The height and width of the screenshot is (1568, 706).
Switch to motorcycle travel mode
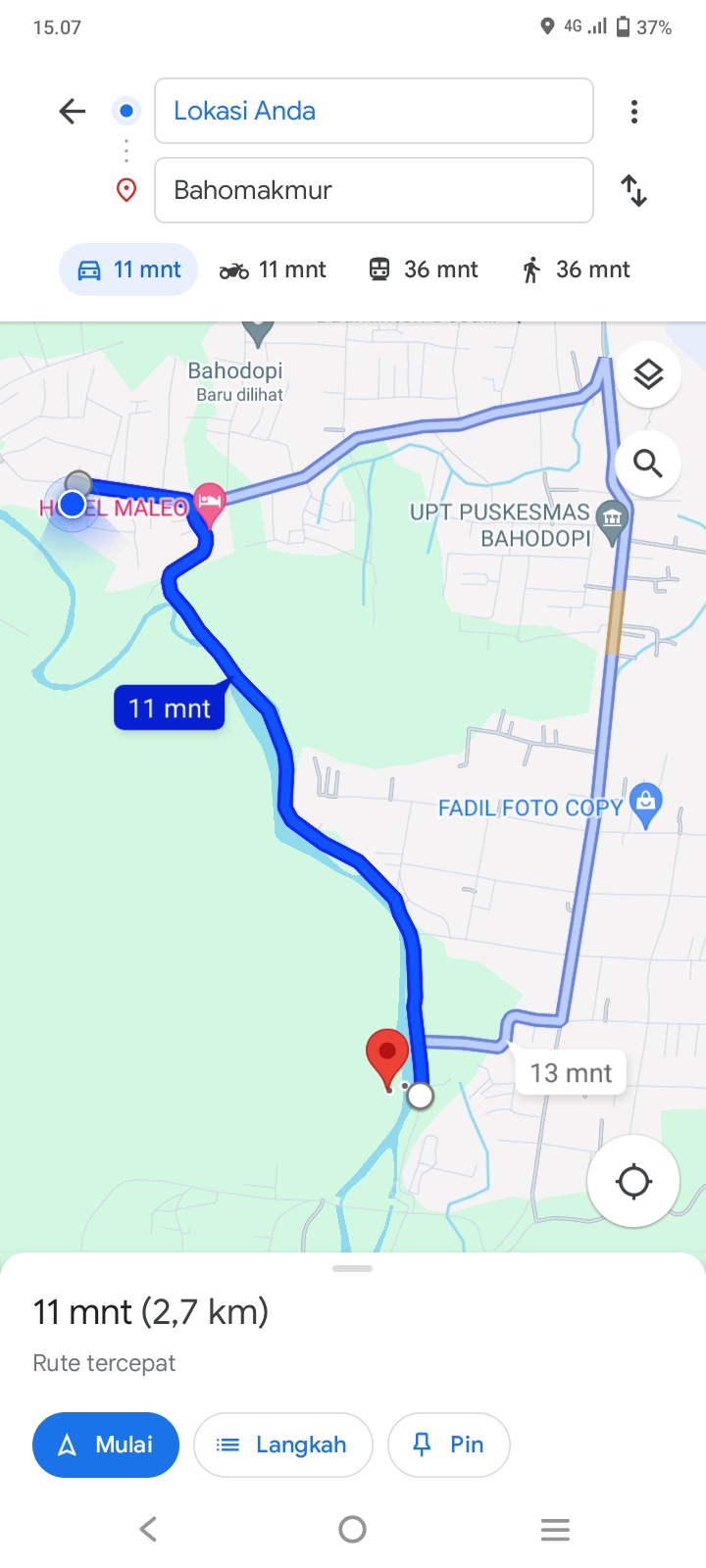[273, 269]
